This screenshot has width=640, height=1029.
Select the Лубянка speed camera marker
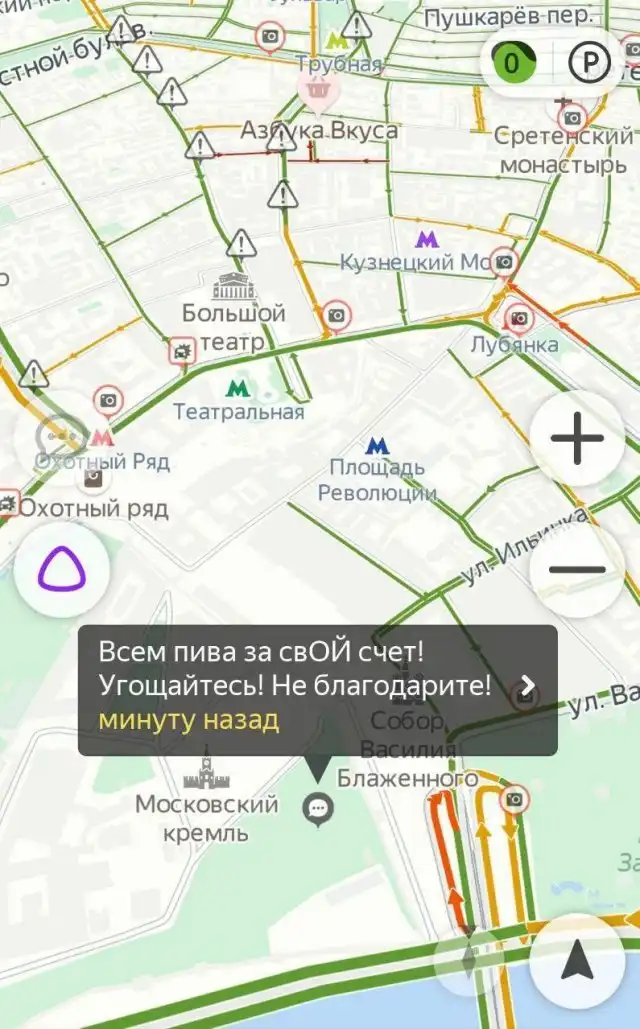pos(519,319)
